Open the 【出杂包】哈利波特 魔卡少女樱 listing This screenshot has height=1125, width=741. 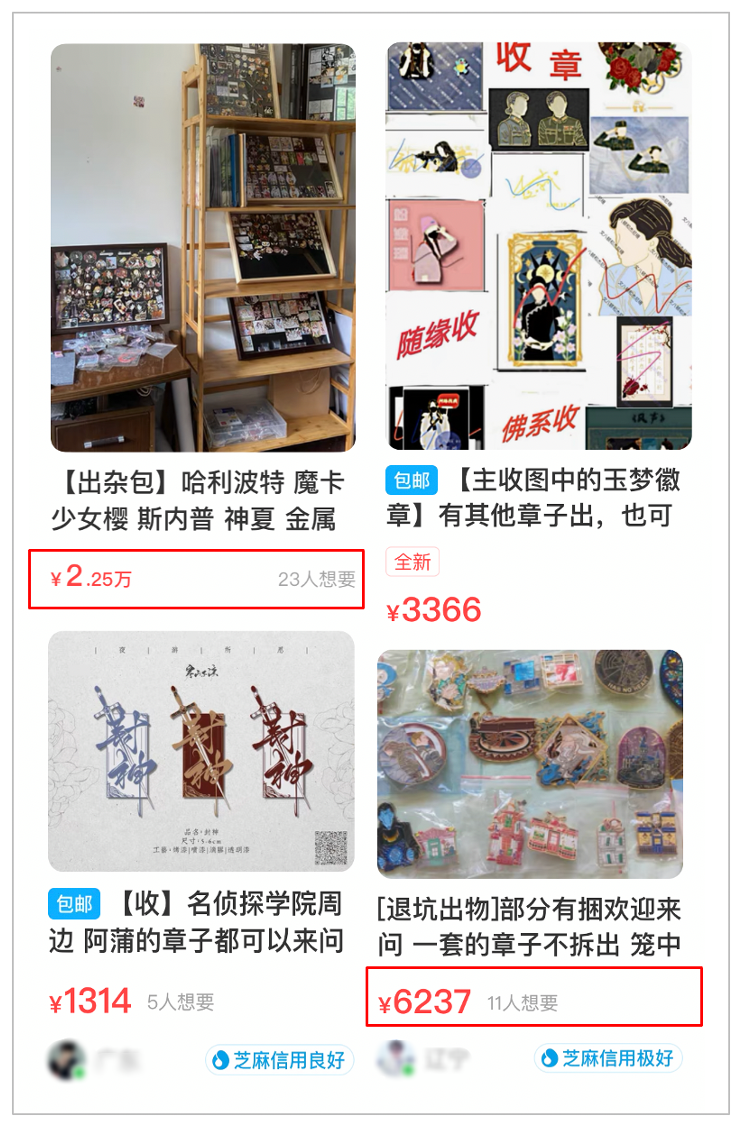point(203,248)
